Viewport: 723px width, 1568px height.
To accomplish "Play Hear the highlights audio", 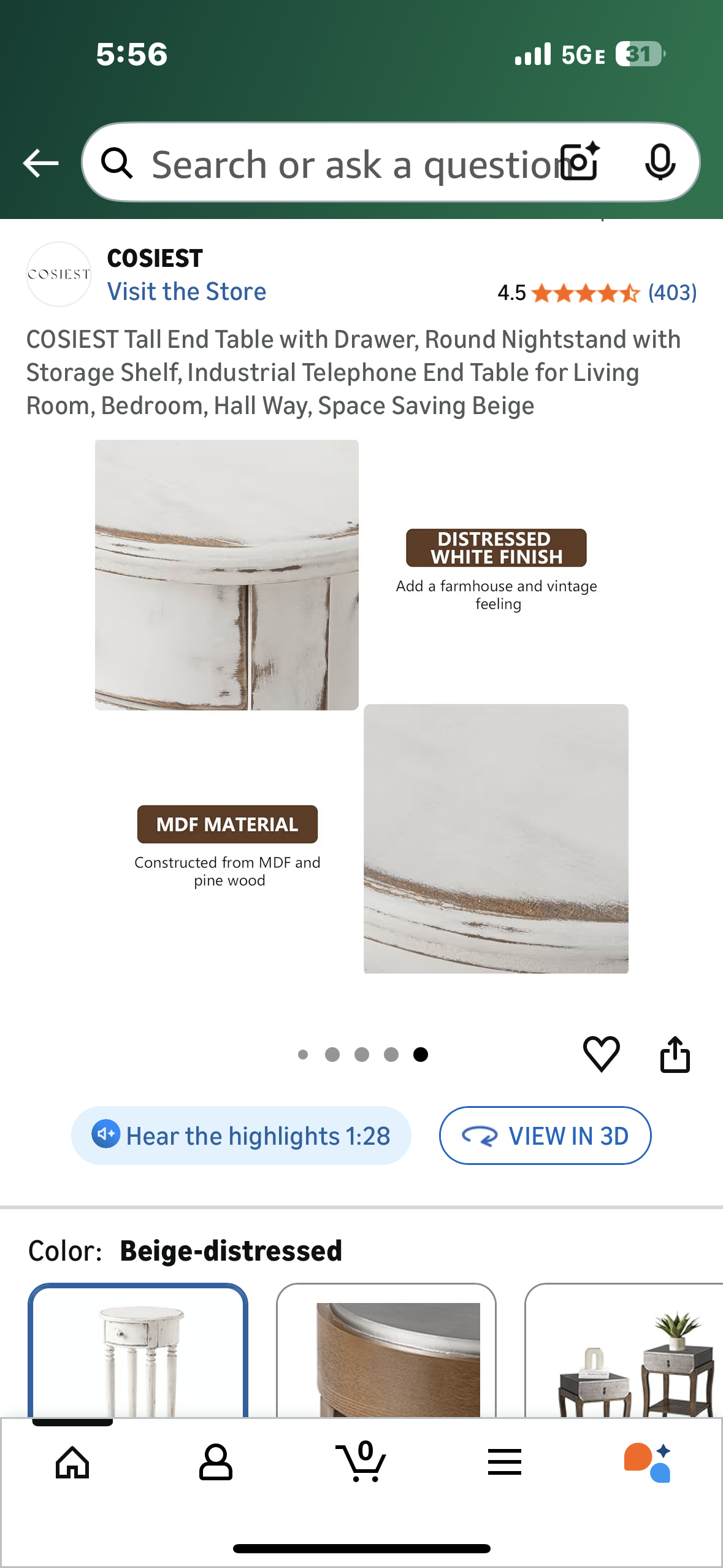I will point(241,1136).
